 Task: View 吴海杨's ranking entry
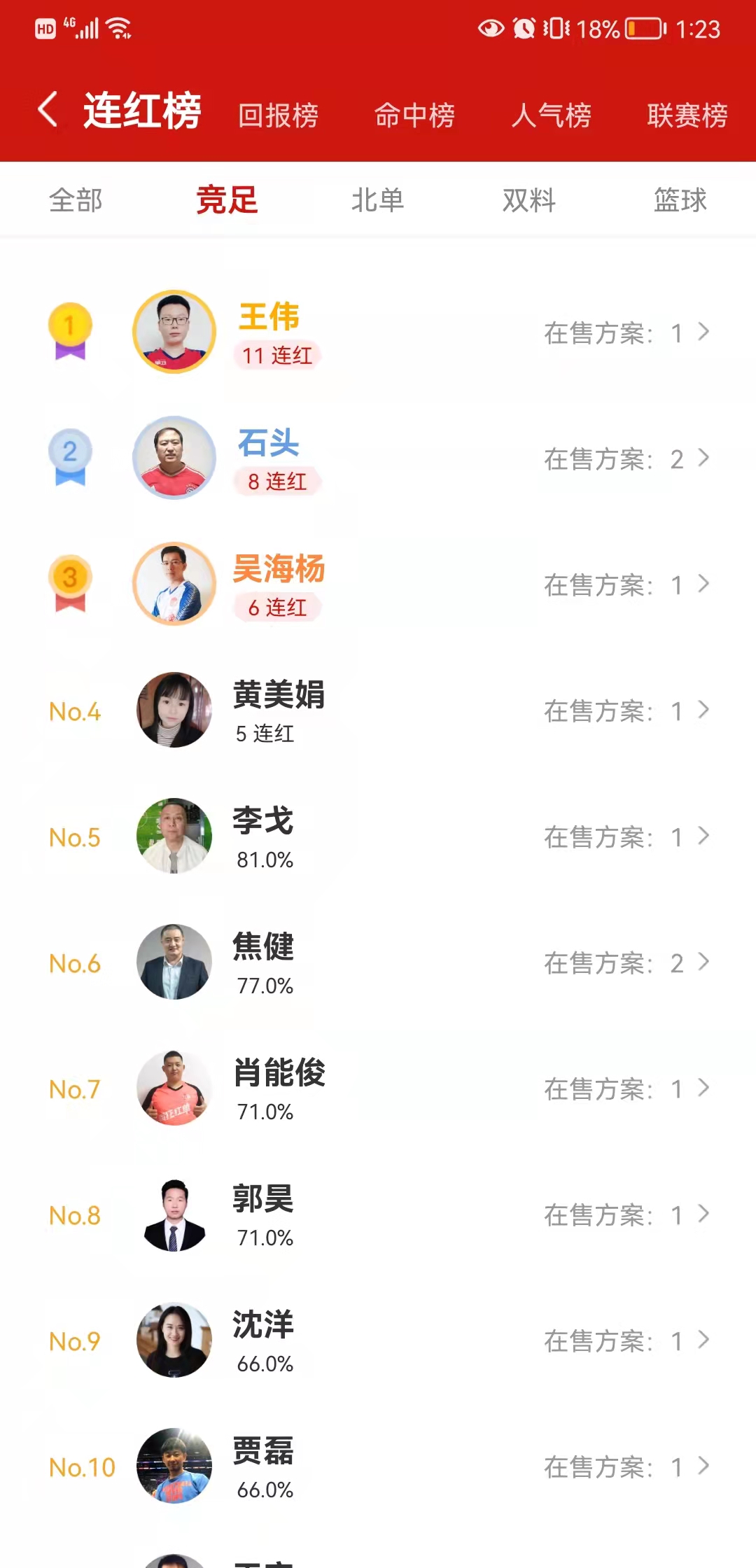pos(378,584)
